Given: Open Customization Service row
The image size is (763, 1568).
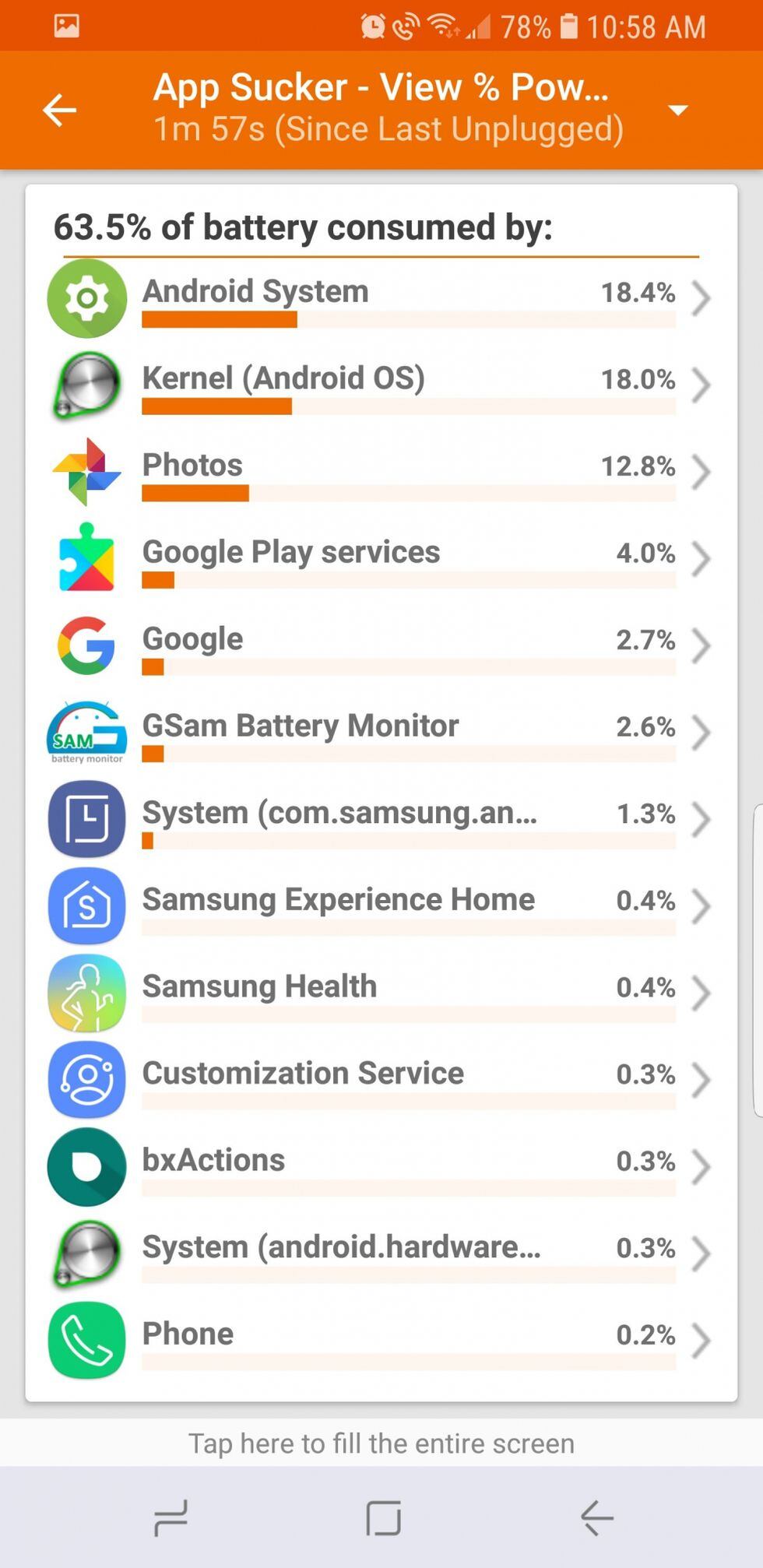Looking at the screenshot, I should 380,1079.
